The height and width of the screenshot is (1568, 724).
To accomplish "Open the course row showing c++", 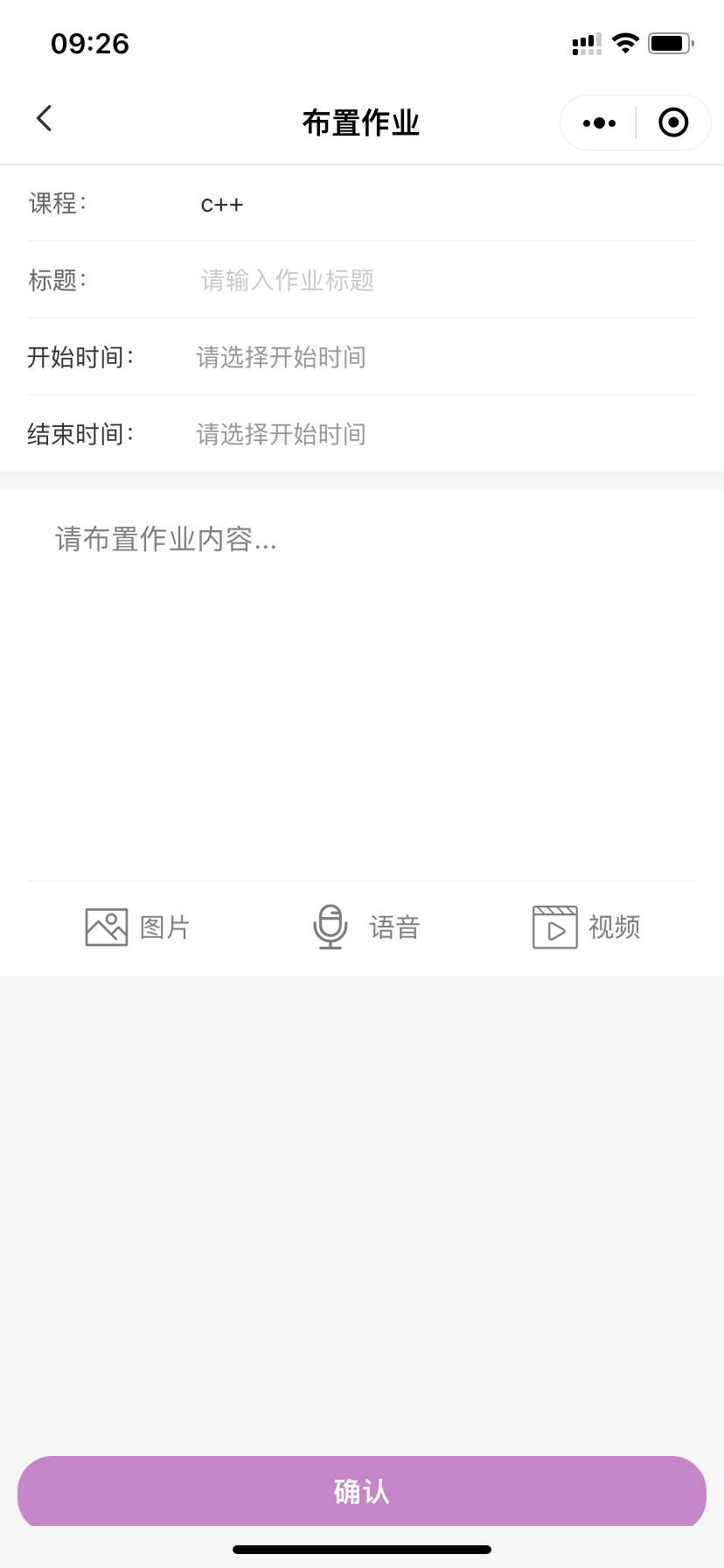I will (x=362, y=203).
